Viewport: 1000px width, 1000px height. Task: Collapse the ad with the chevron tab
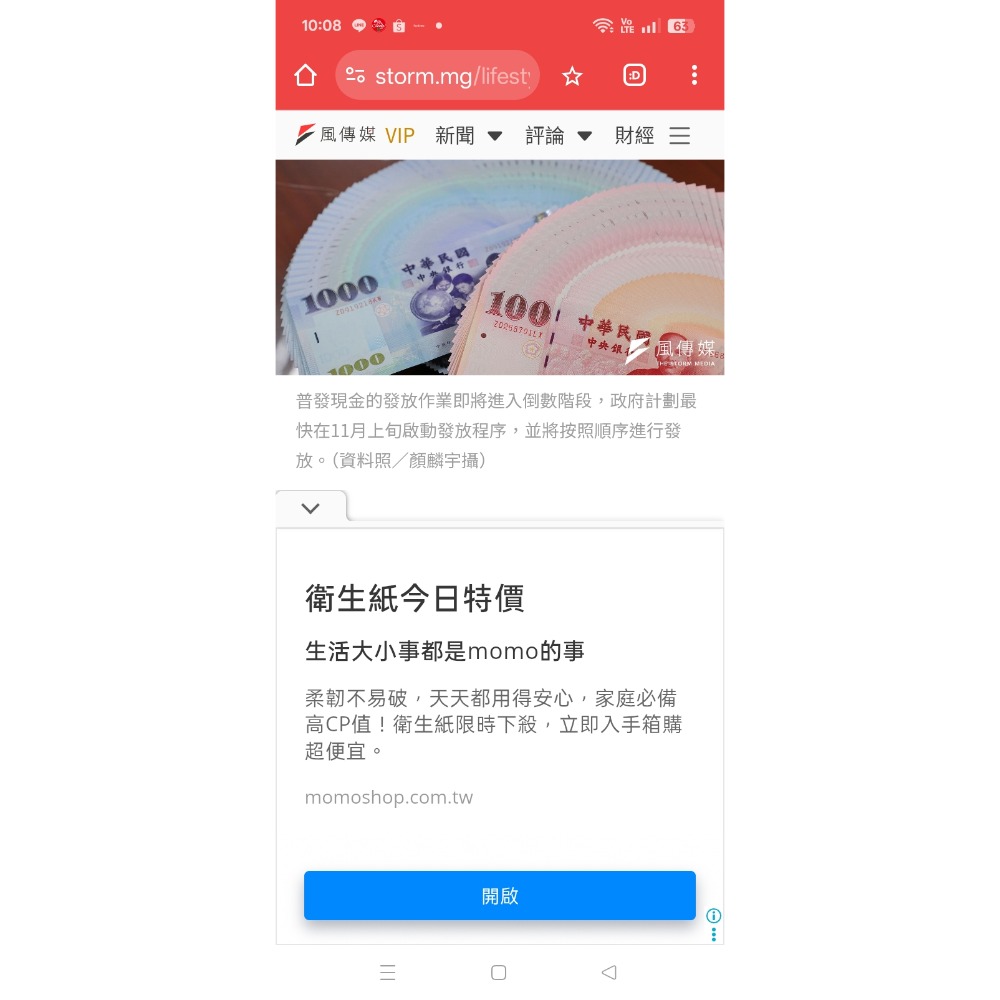tap(310, 508)
